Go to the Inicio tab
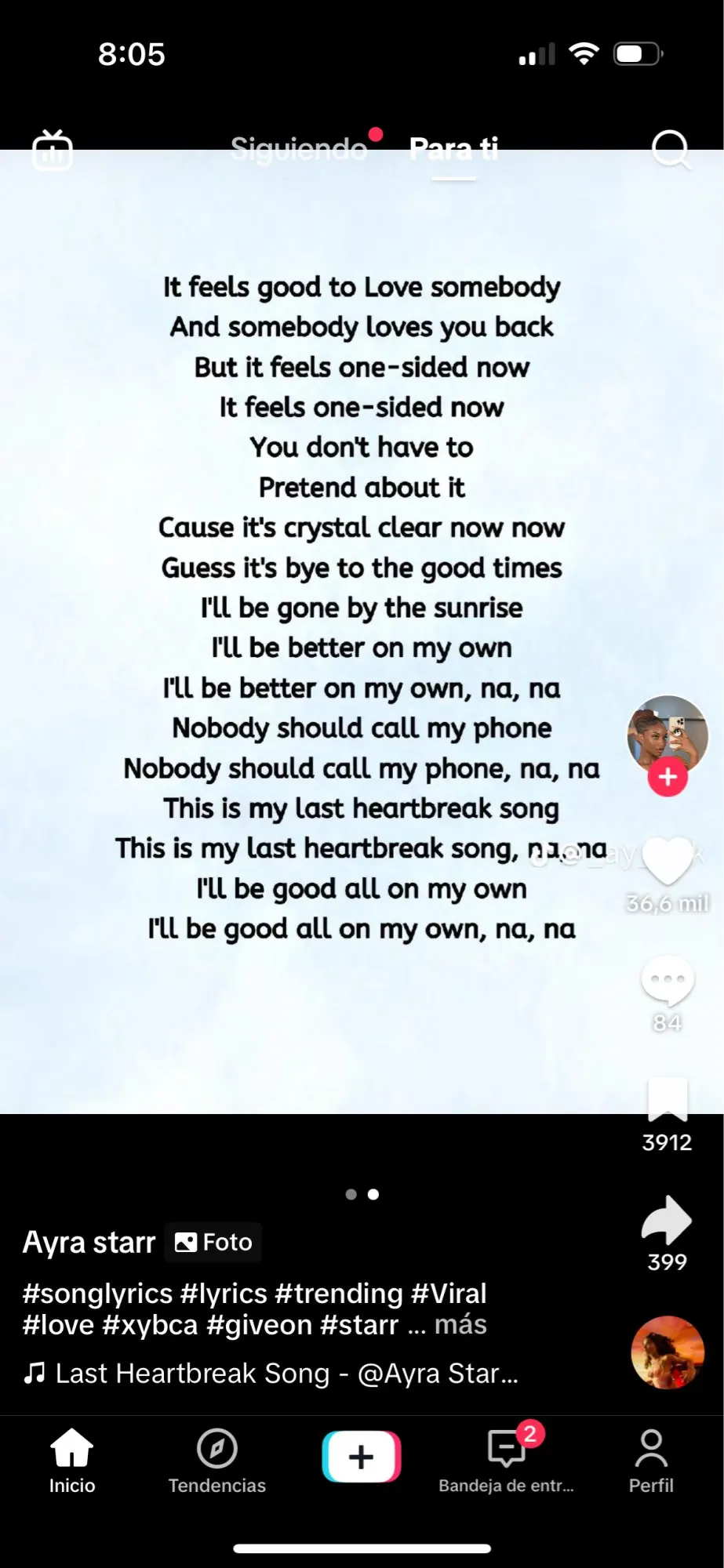 coord(72,1461)
